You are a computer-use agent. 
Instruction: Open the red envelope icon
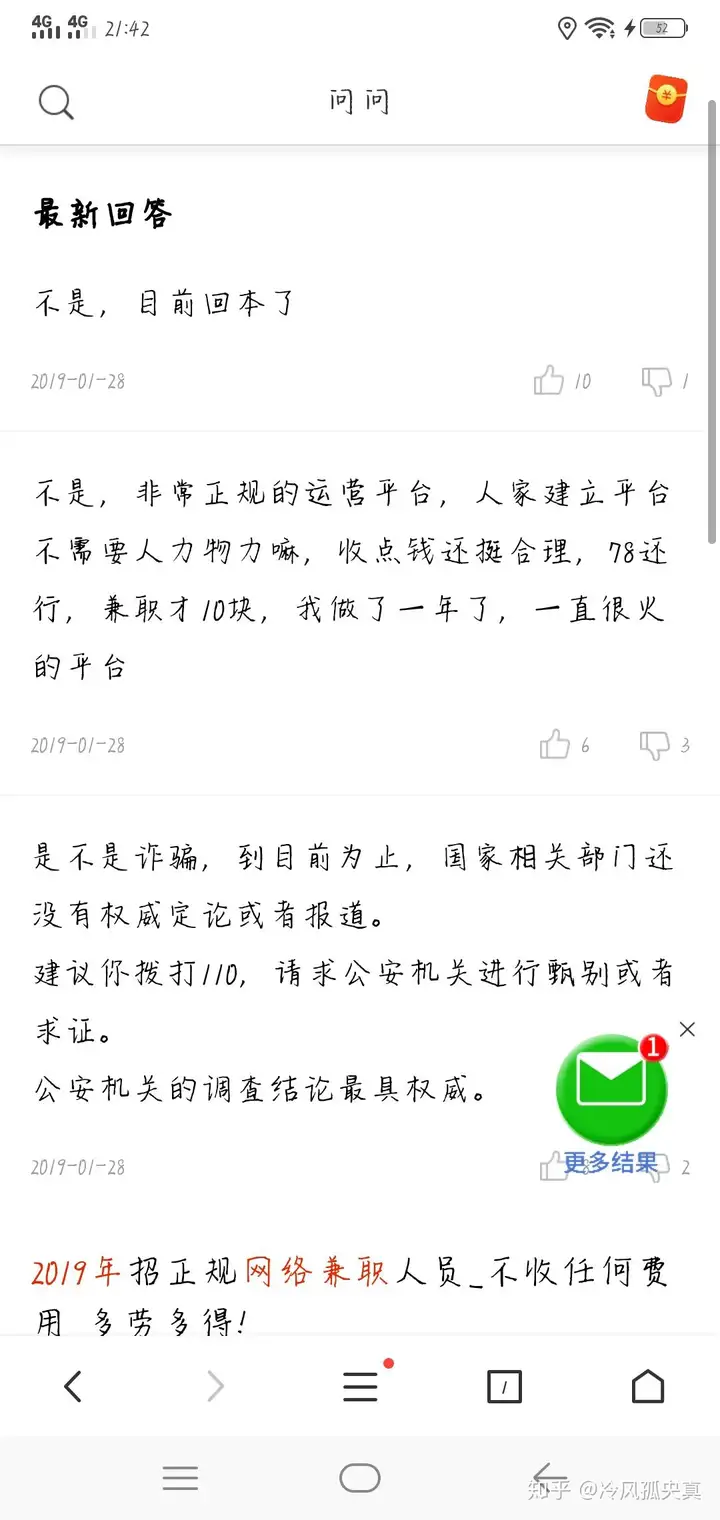pos(666,100)
